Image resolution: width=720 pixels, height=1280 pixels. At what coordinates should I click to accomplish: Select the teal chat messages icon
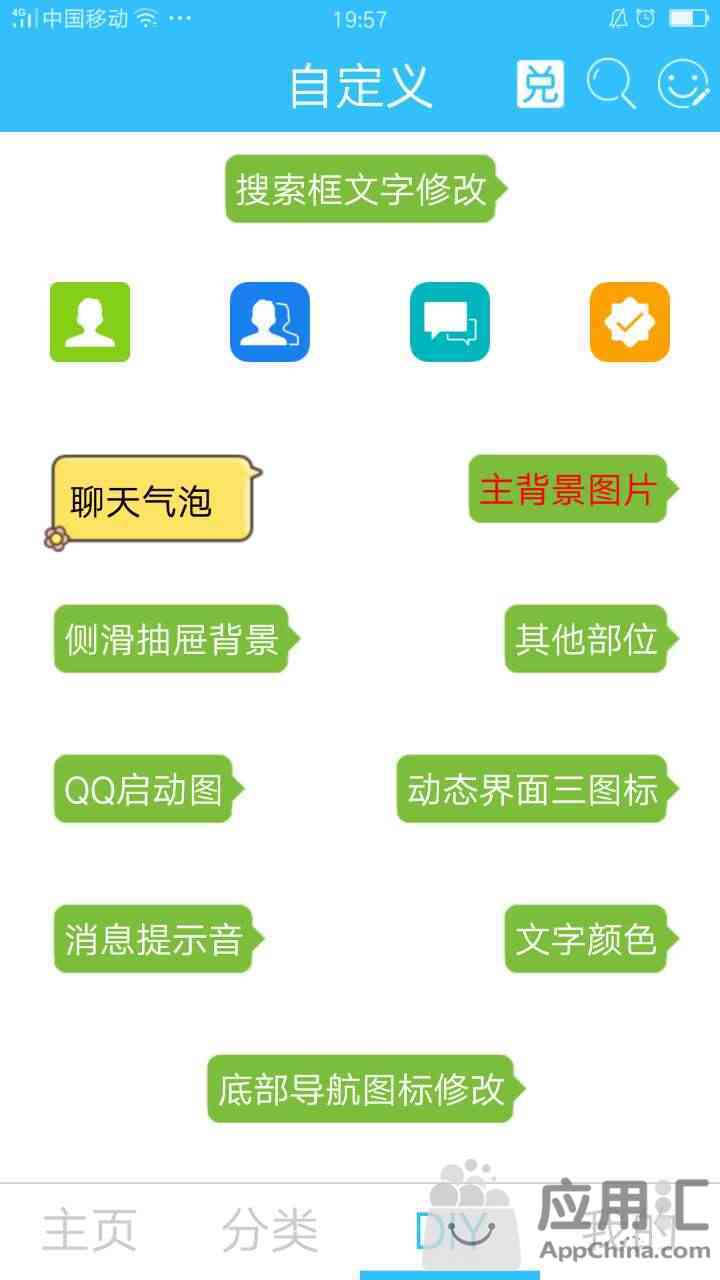tap(450, 322)
